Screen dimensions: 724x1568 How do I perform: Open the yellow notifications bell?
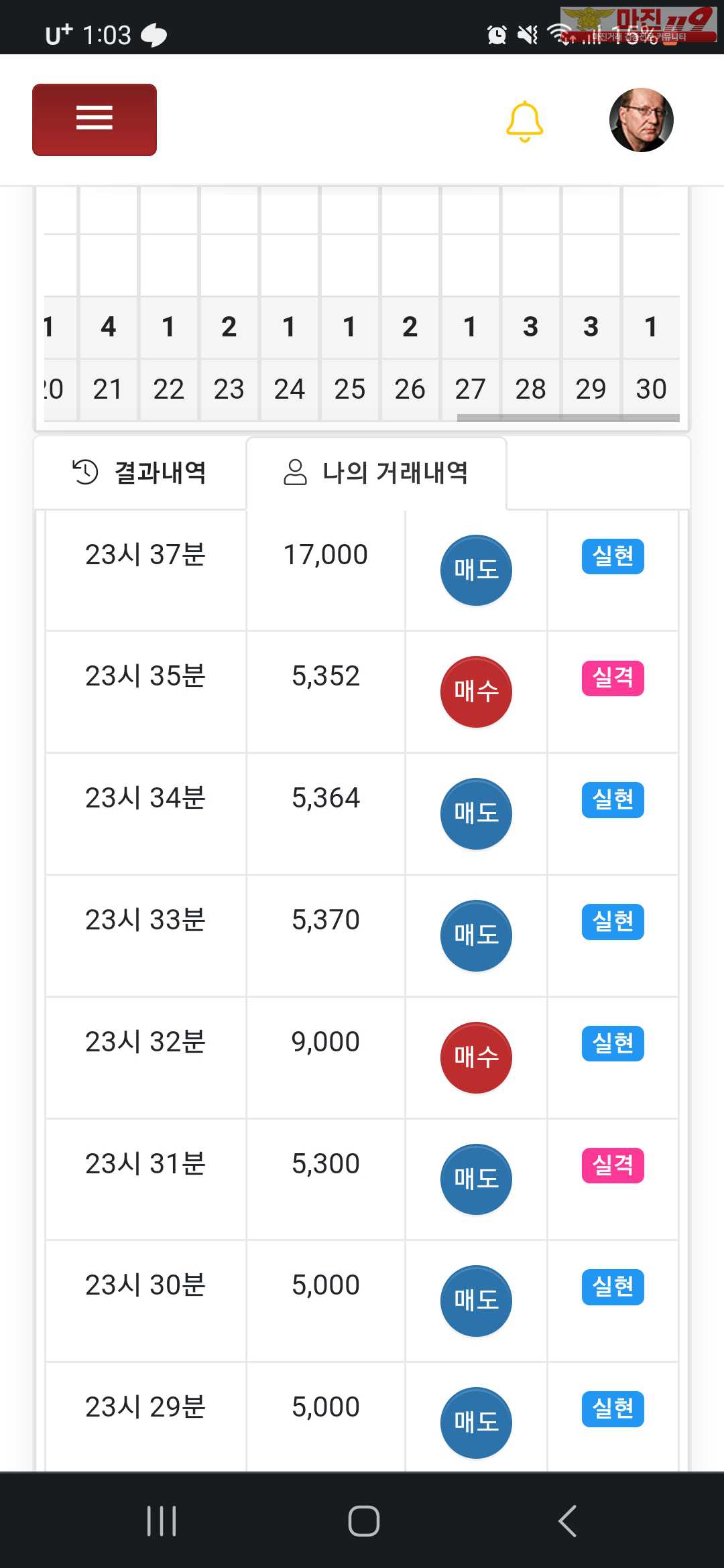[x=524, y=121]
